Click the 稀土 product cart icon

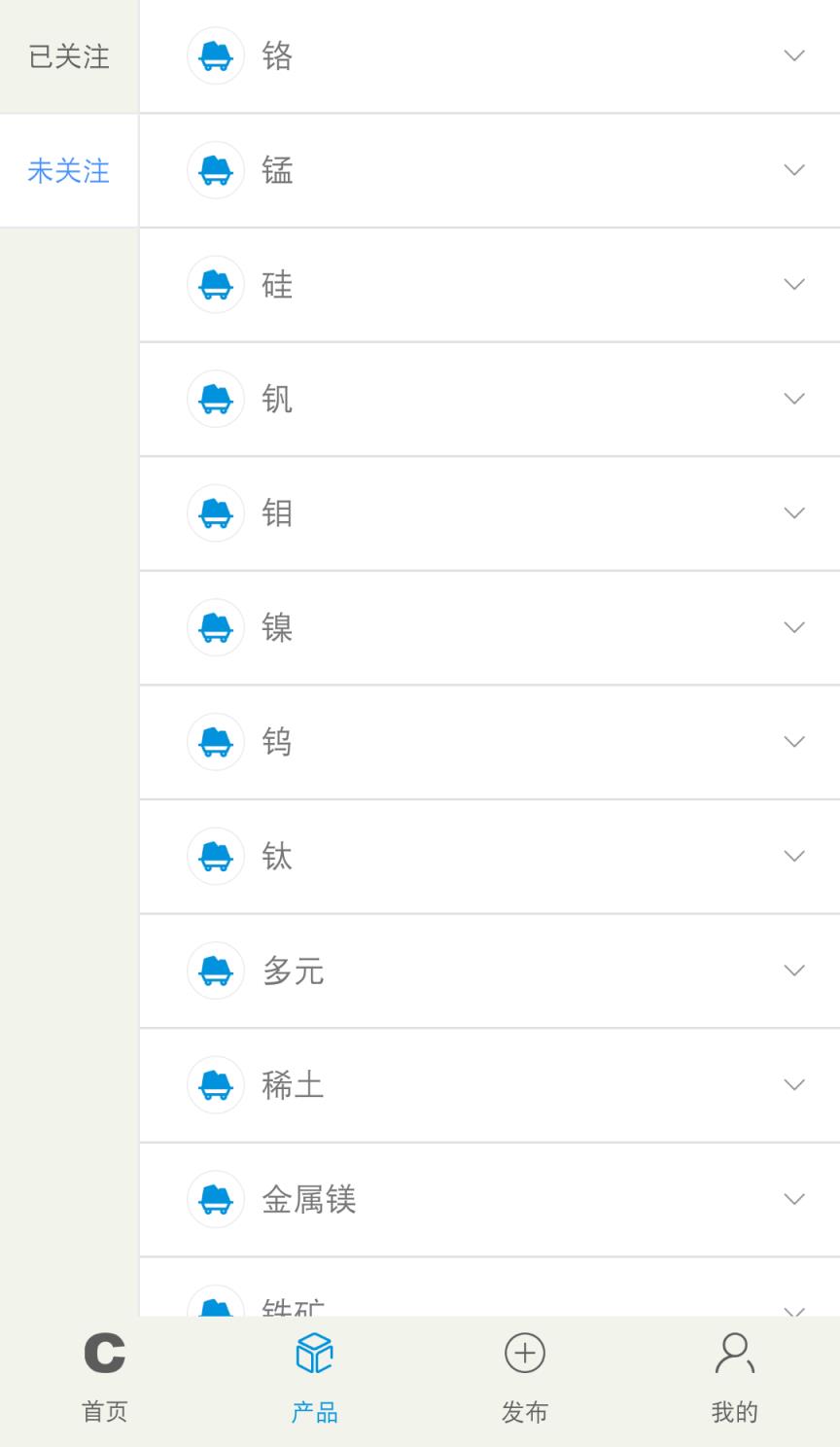215,1084
